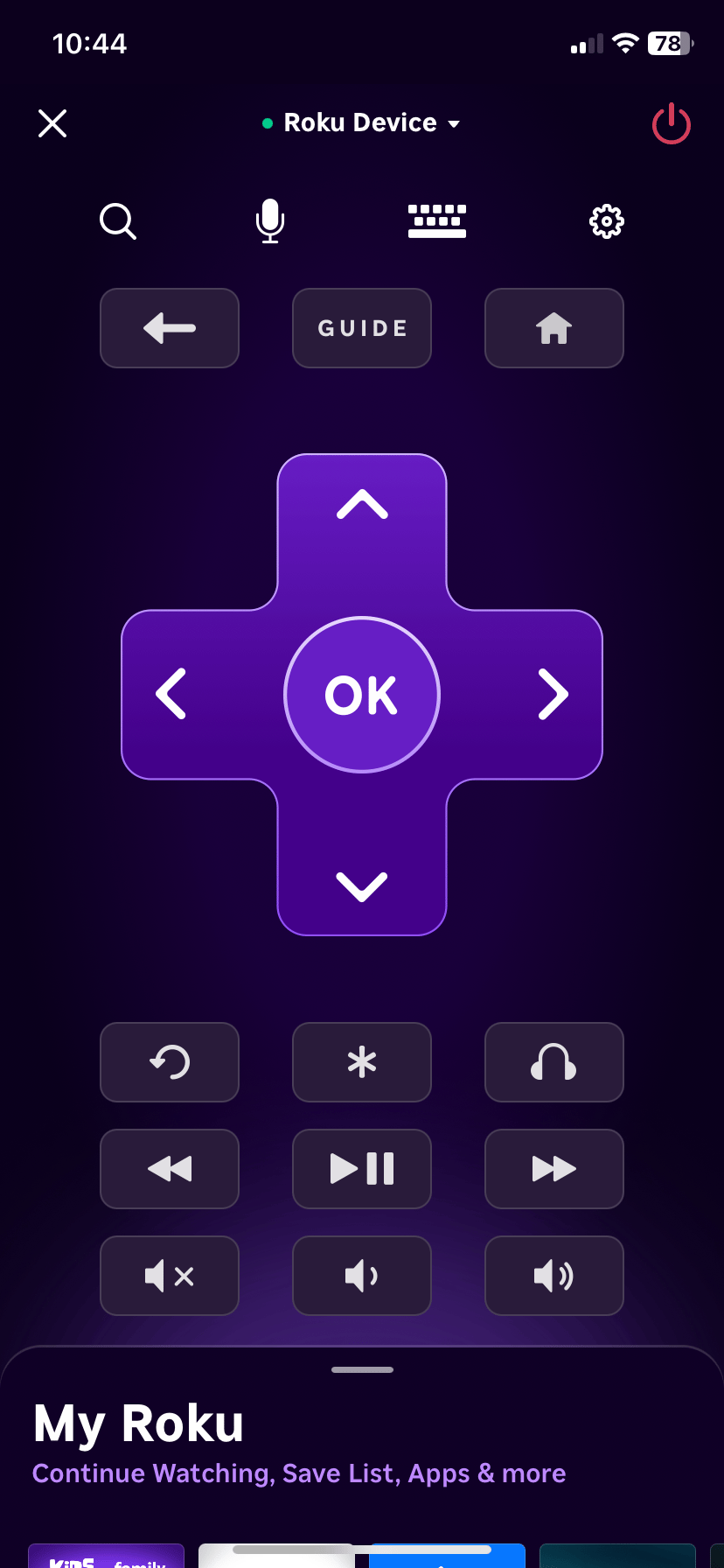Screen dimensions: 724x1568
Task: Enable private listening headphones
Action: (554, 1062)
